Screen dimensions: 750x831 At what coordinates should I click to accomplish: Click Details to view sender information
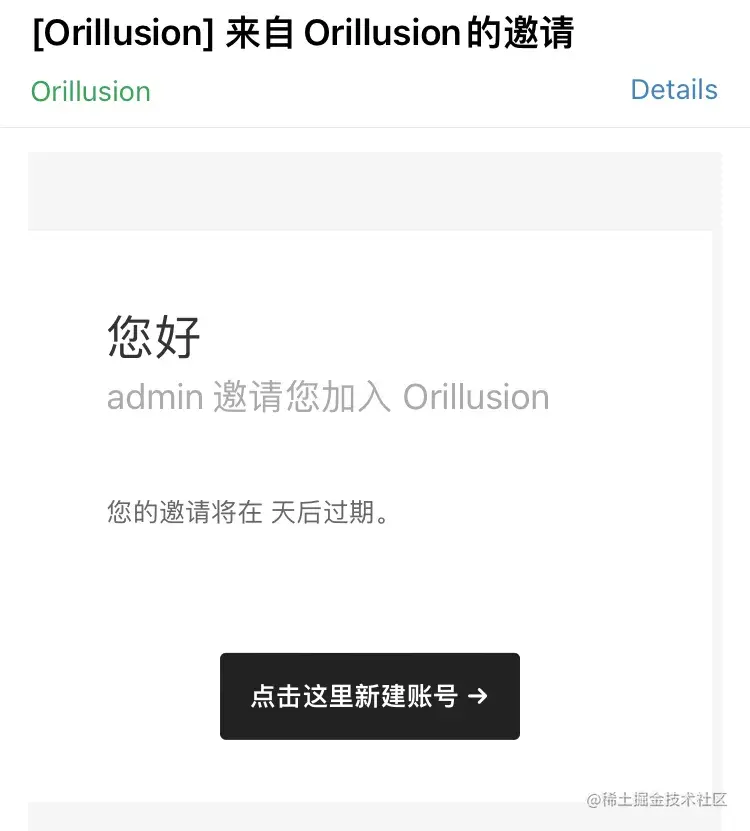pos(674,89)
